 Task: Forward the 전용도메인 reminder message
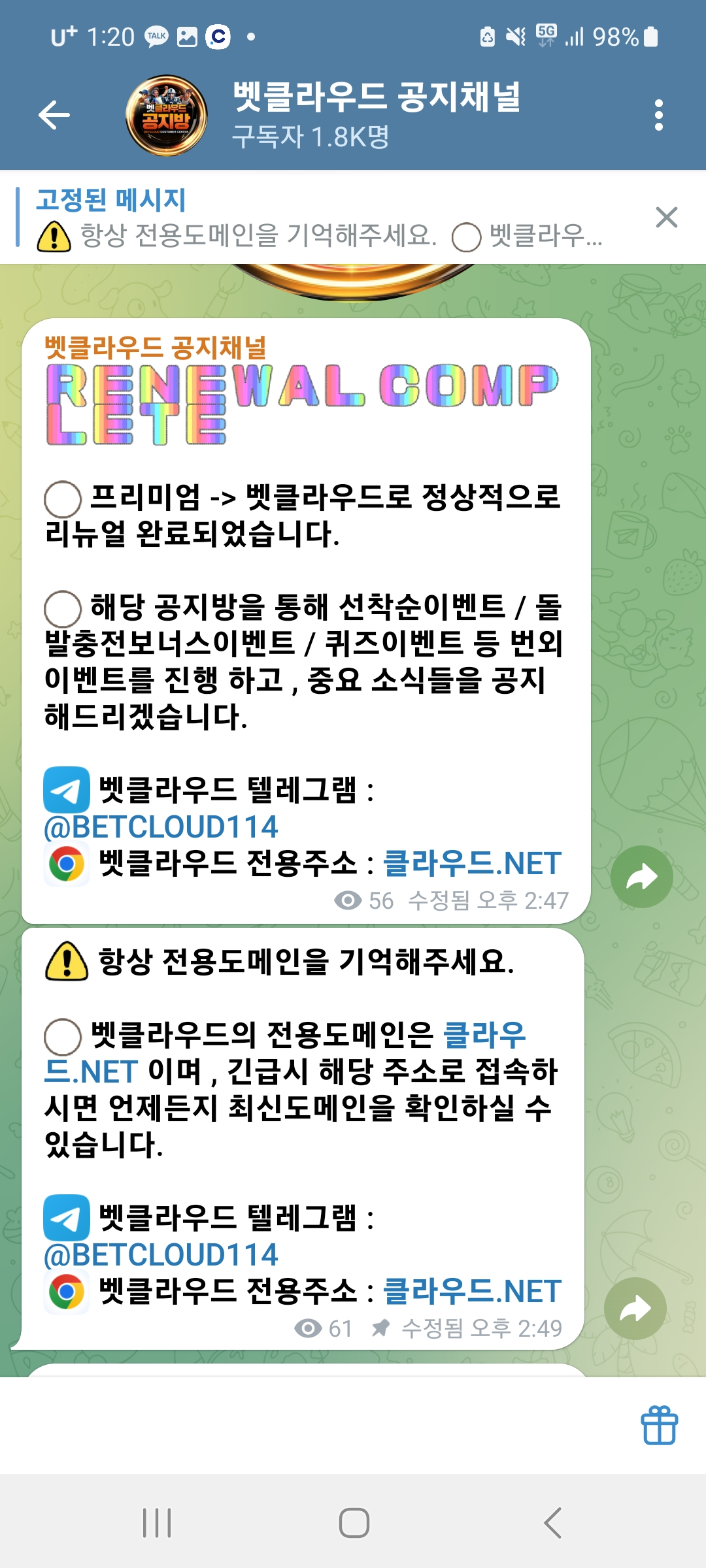point(635,1309)
